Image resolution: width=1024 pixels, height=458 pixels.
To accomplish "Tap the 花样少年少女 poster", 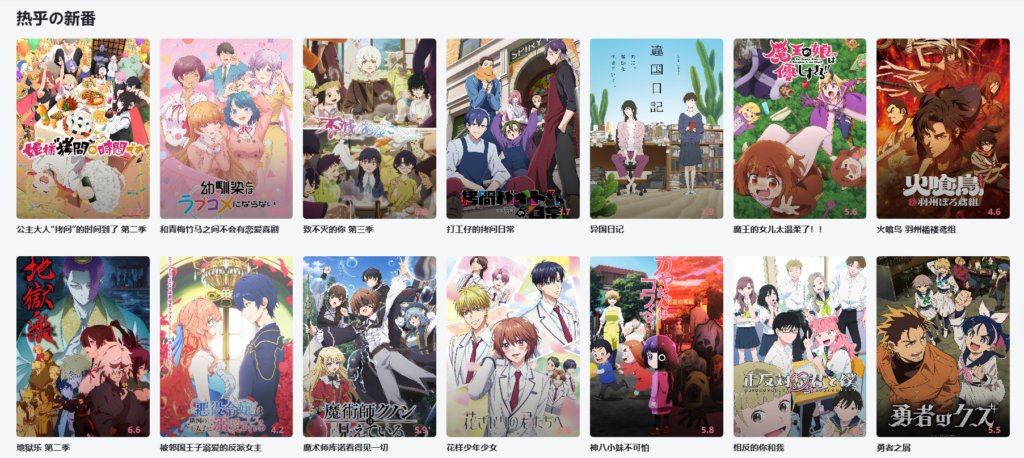I will pyautogui.click(x=512, y=346).
